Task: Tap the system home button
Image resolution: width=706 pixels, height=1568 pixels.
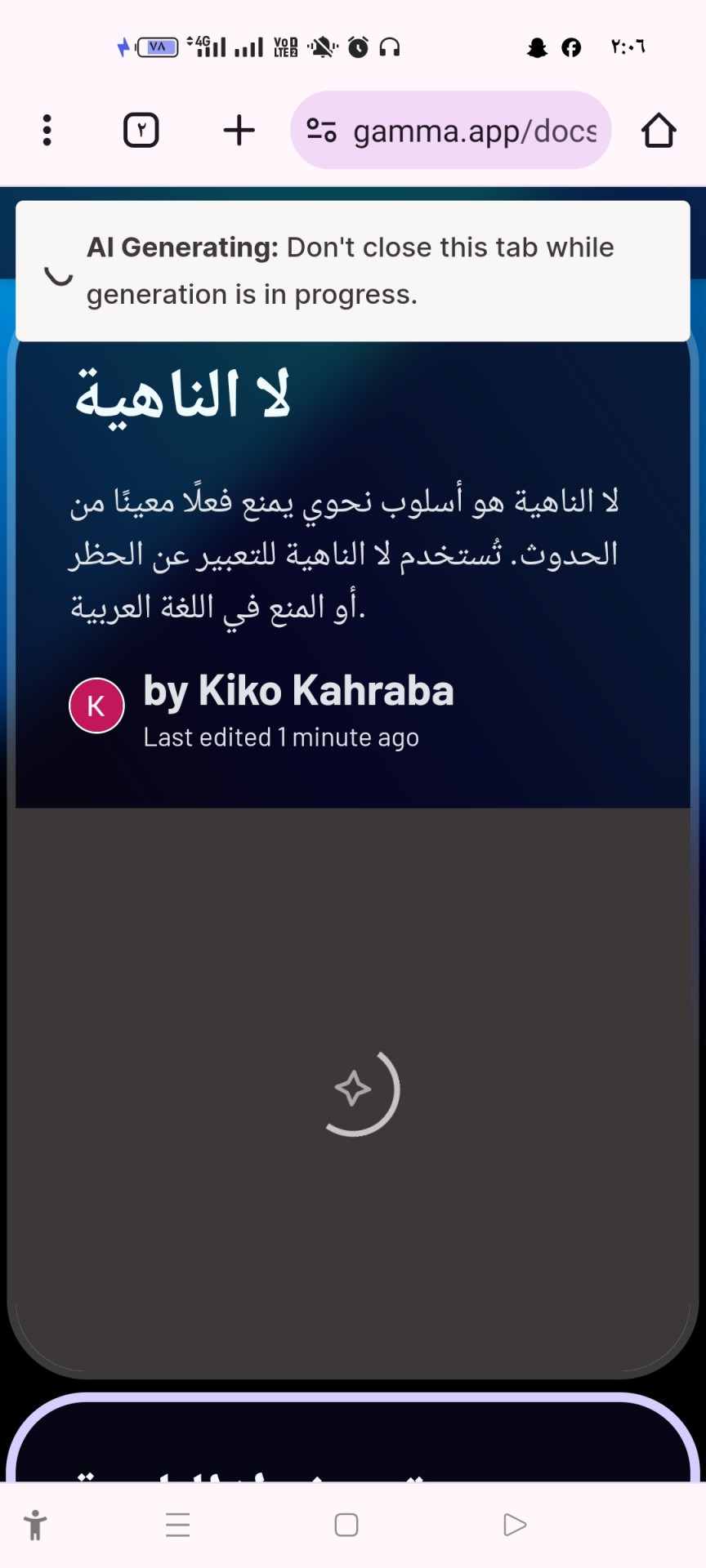Action: (x=346, y=1525)
